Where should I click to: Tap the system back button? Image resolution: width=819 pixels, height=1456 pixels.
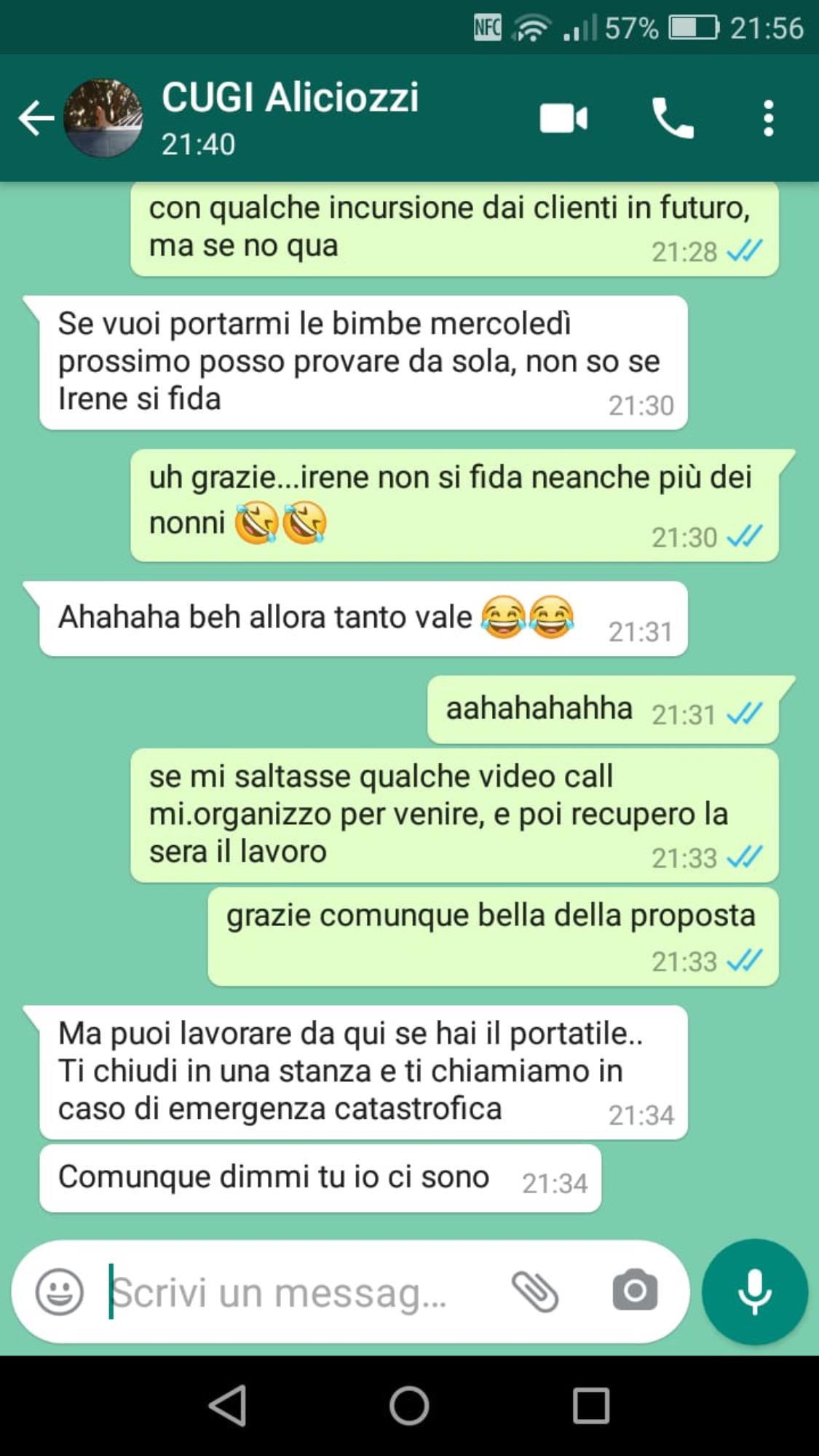(227, 1405)
